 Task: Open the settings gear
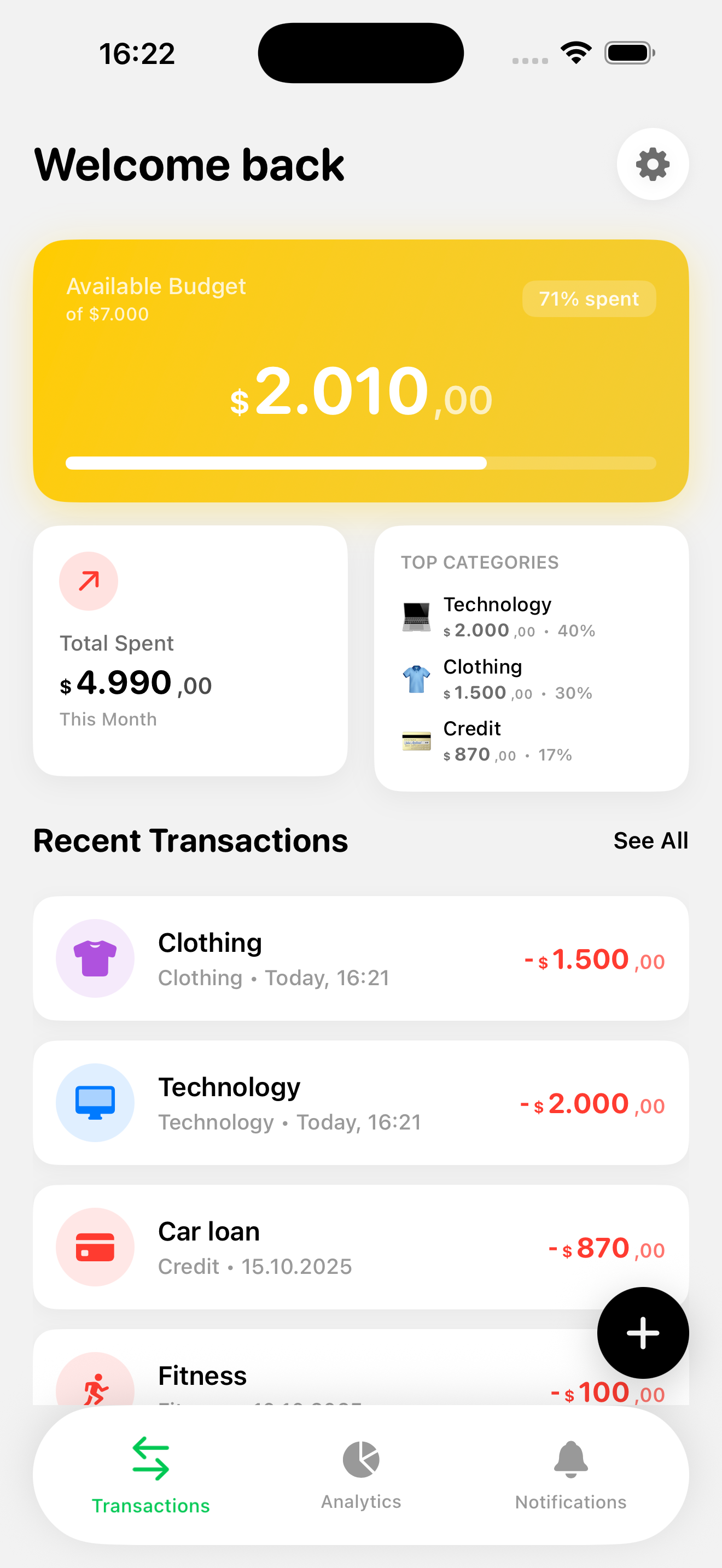pos(652,163)
